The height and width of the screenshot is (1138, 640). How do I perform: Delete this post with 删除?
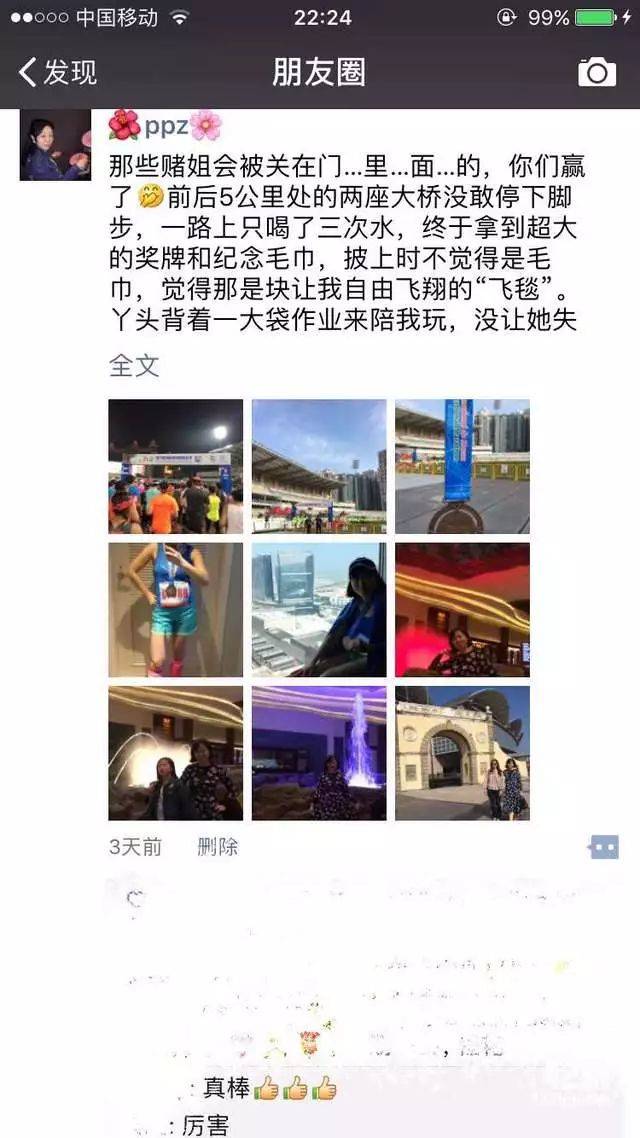point(218,846)
